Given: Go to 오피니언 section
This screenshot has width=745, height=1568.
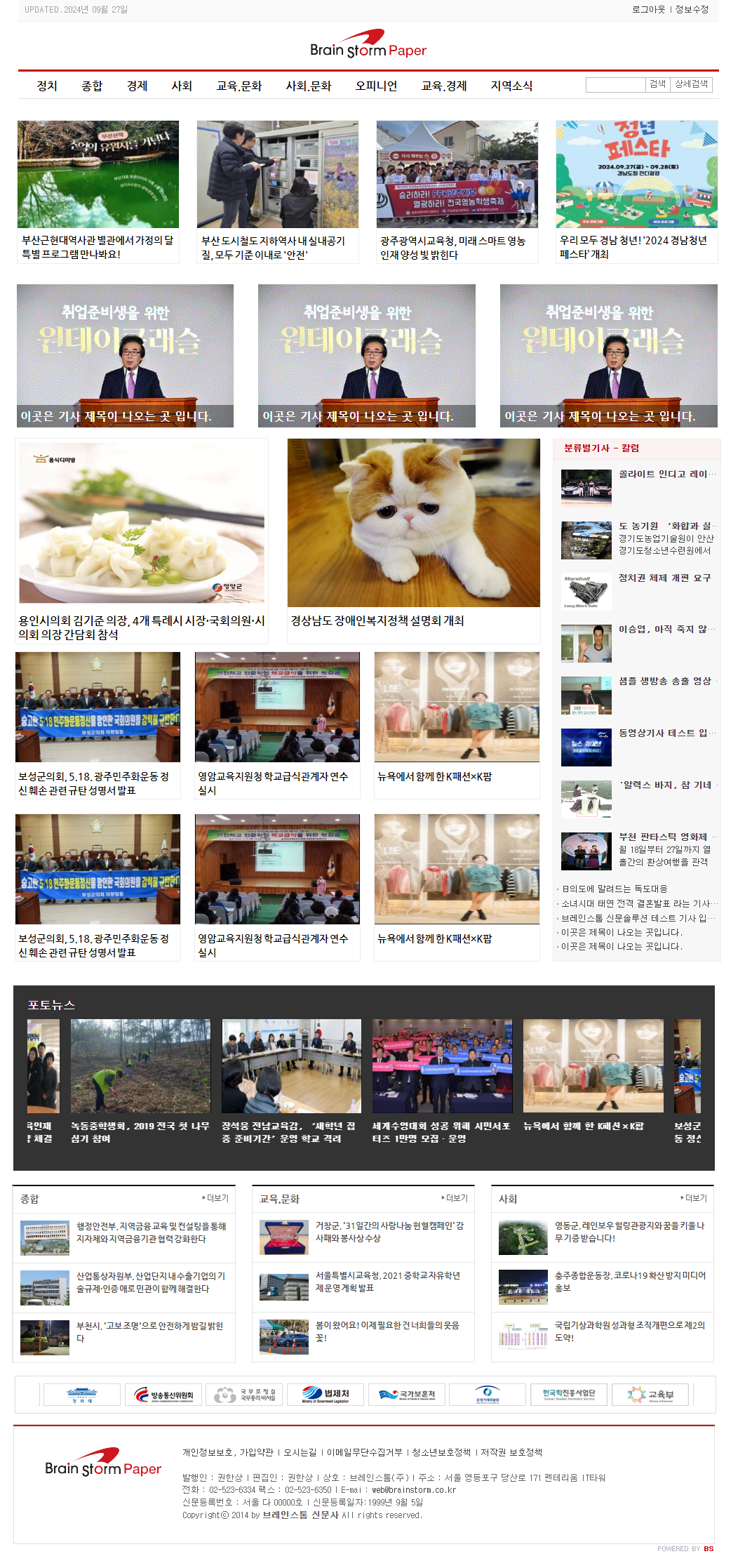Looking at the screenshot, I should (x=376, y=86).
